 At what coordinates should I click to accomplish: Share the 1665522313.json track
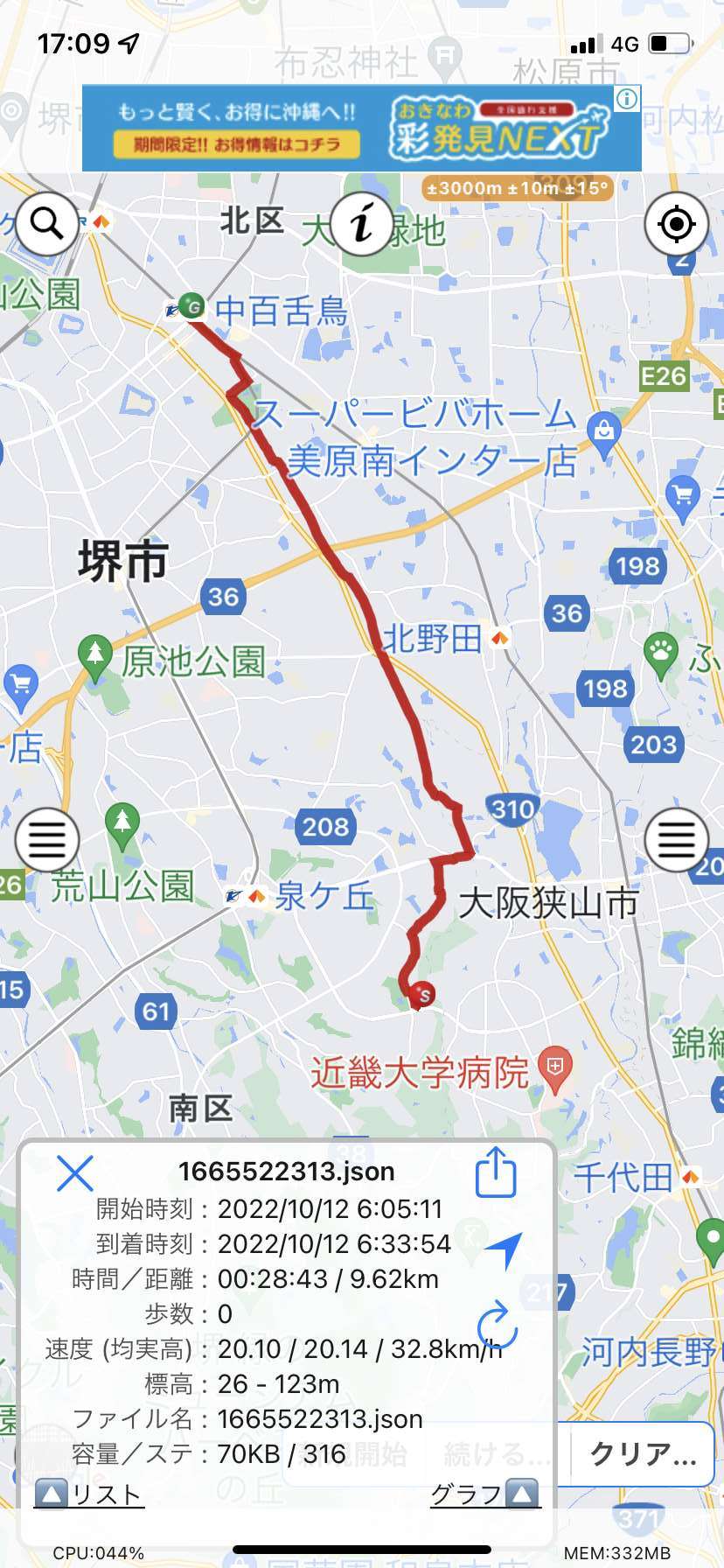click(x=496, y=1172)
